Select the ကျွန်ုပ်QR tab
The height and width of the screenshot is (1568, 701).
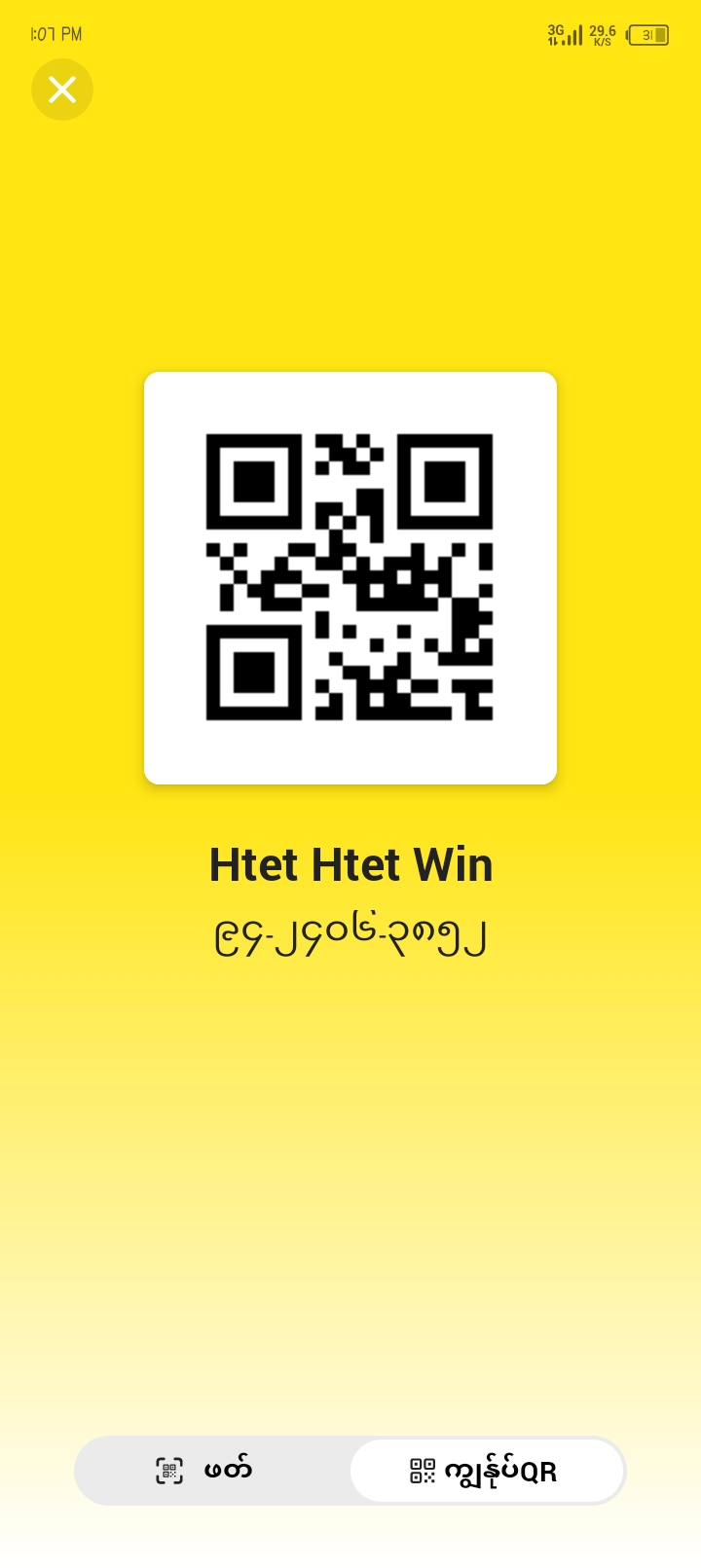coord(486,1471)
